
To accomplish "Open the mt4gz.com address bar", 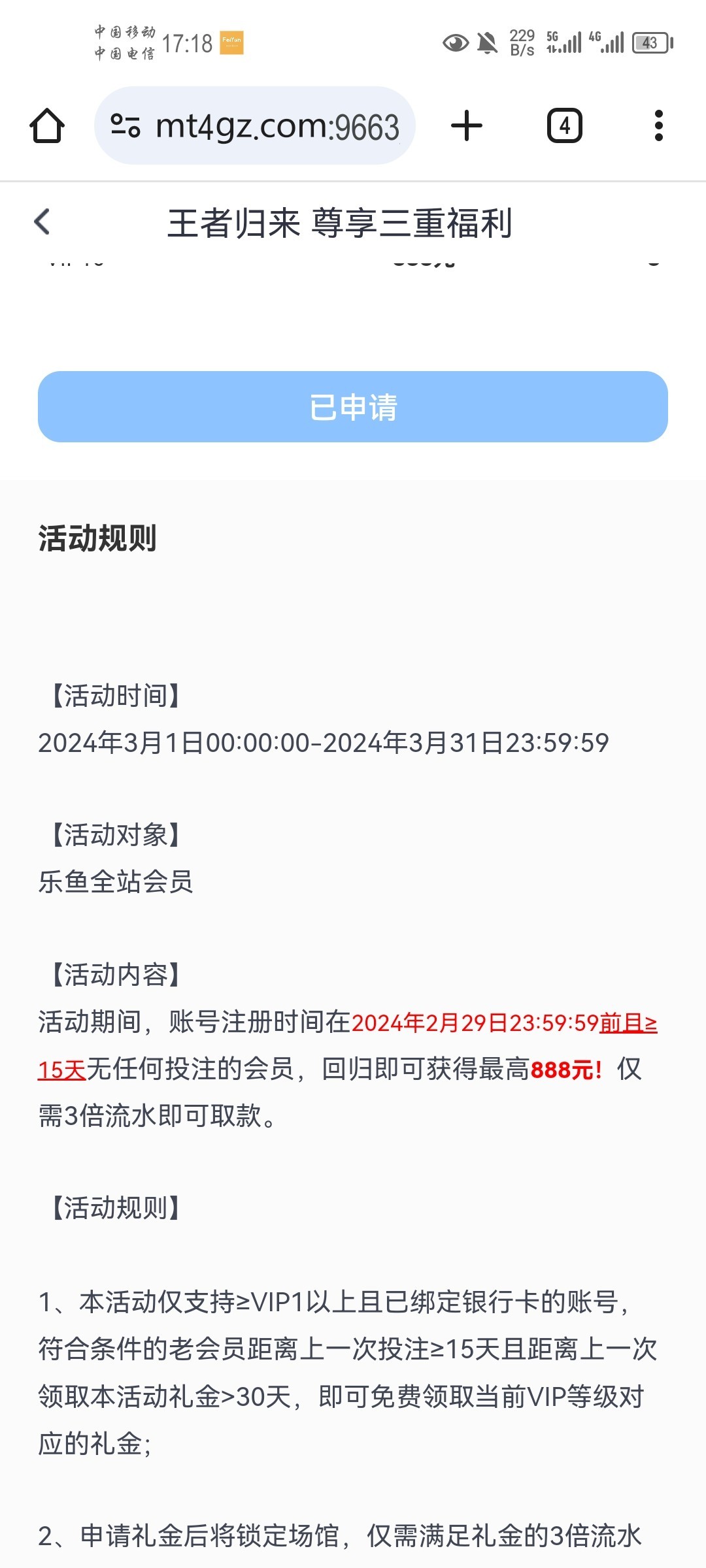I will 278,126.
